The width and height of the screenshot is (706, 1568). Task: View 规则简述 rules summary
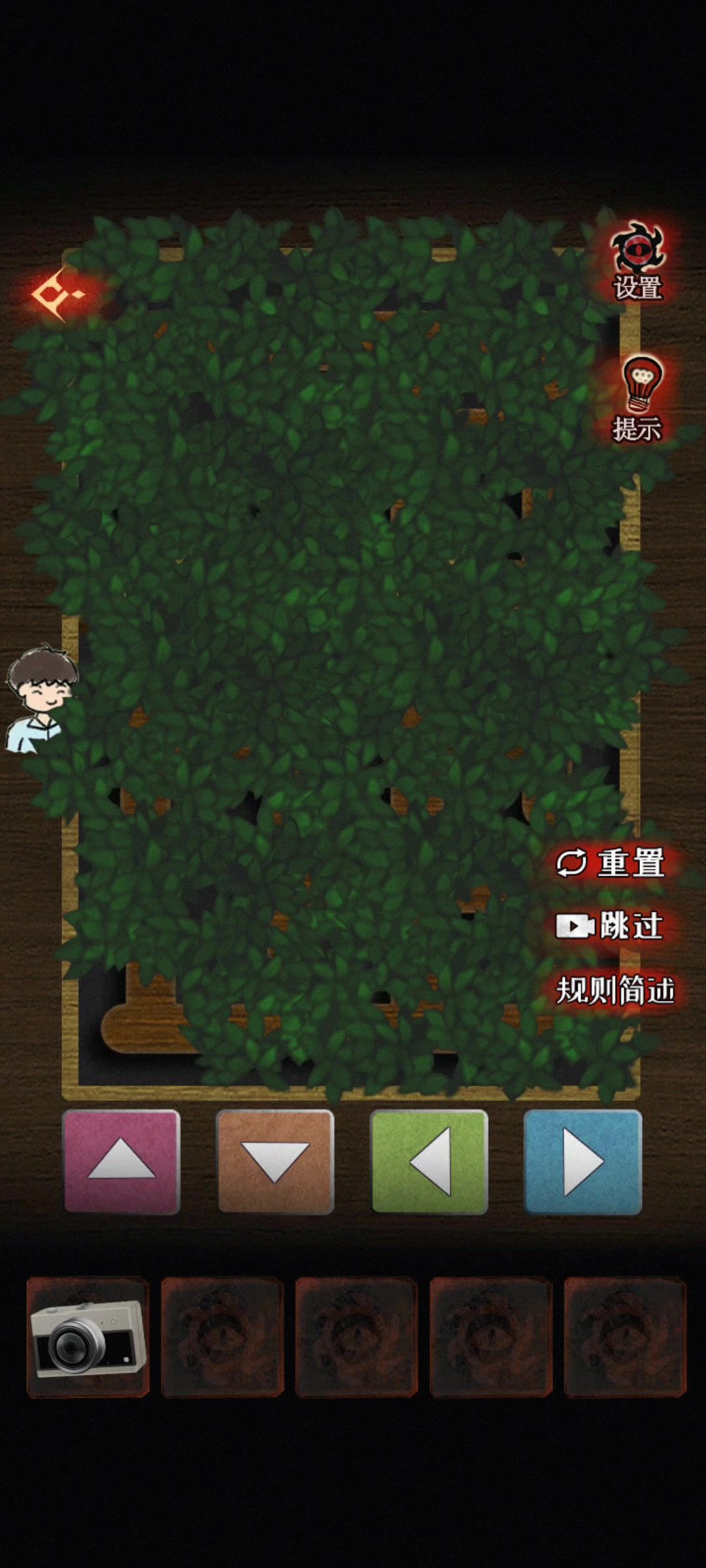[x=615, y=990]
